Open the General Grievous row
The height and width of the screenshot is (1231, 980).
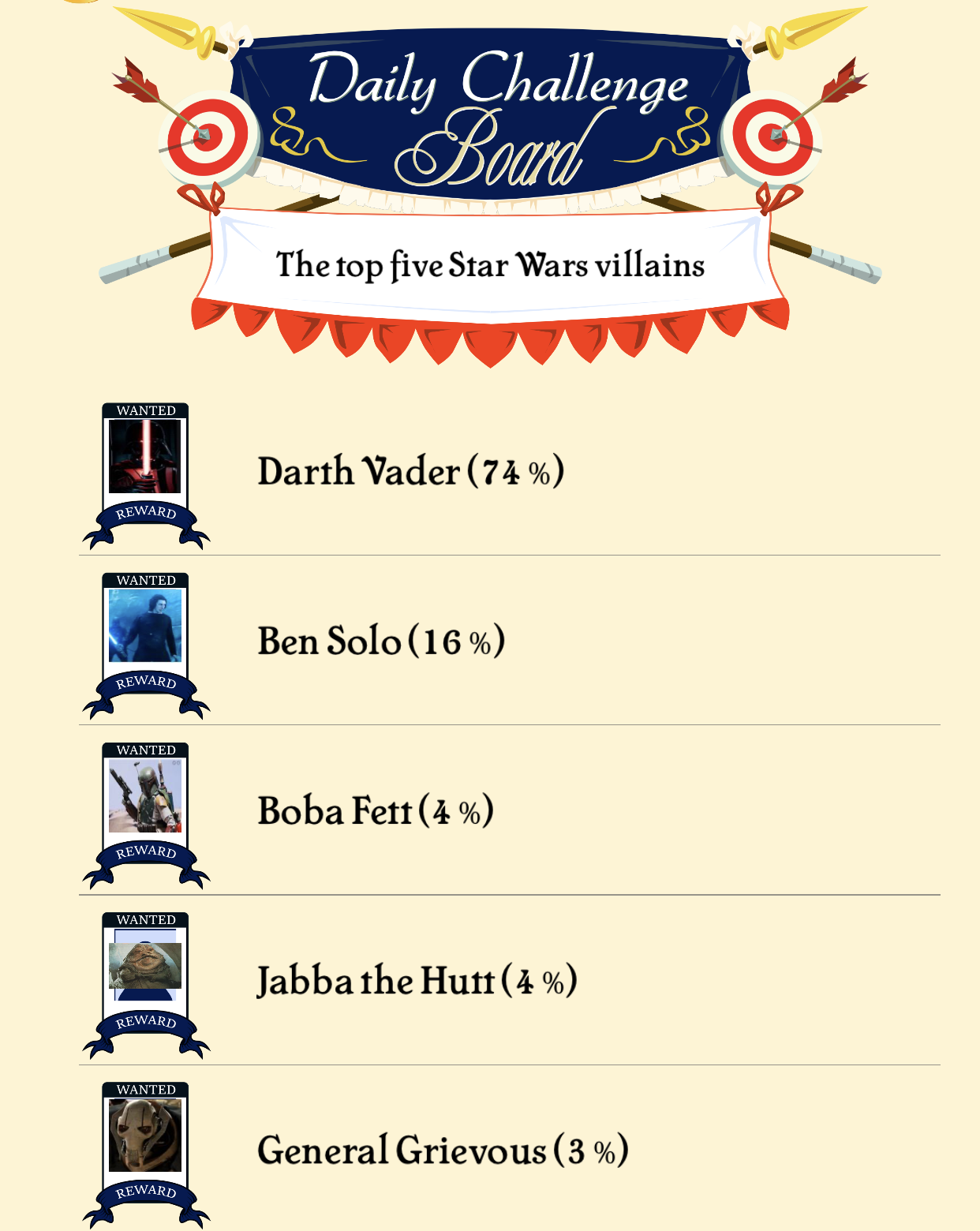(442, 1151)
